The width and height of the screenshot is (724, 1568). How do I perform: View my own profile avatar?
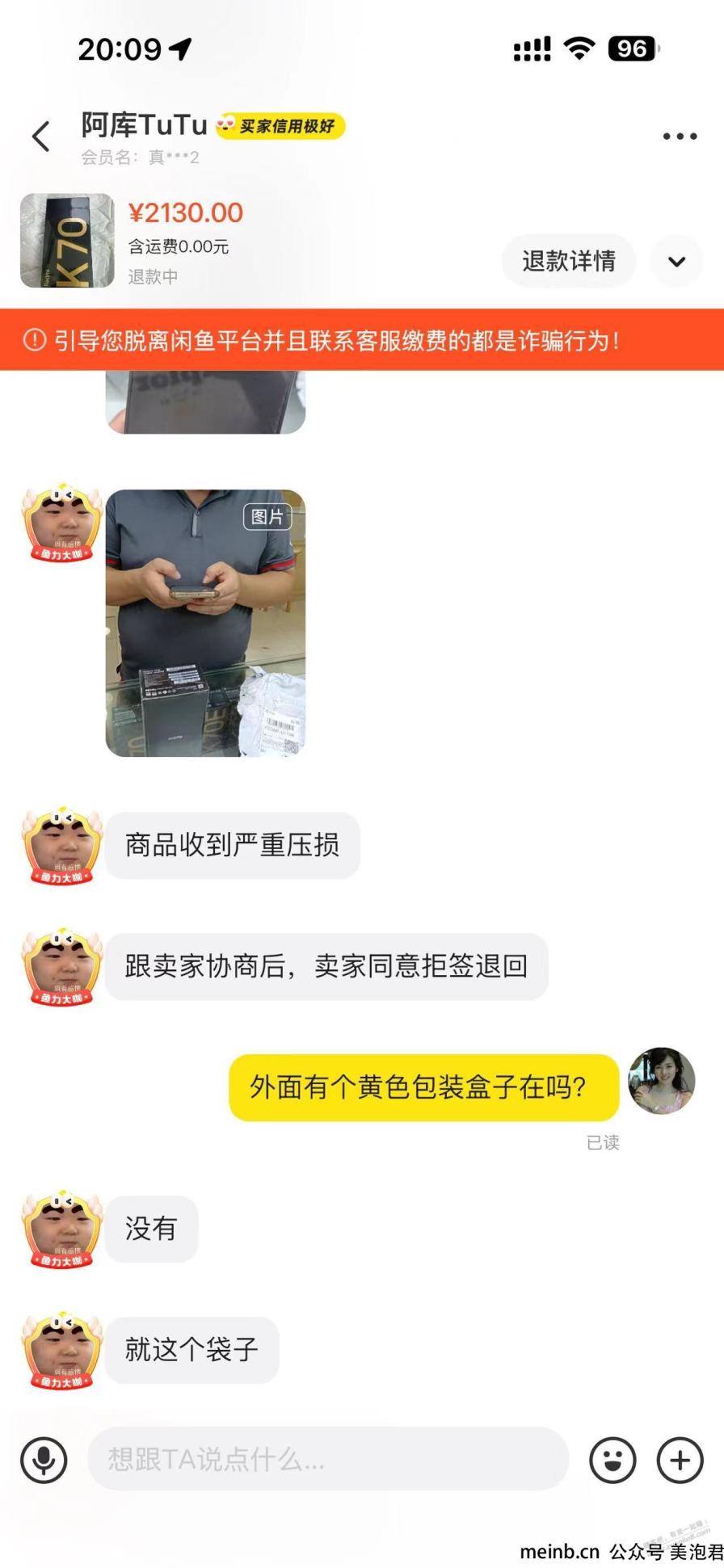(x=662, y=1081)
